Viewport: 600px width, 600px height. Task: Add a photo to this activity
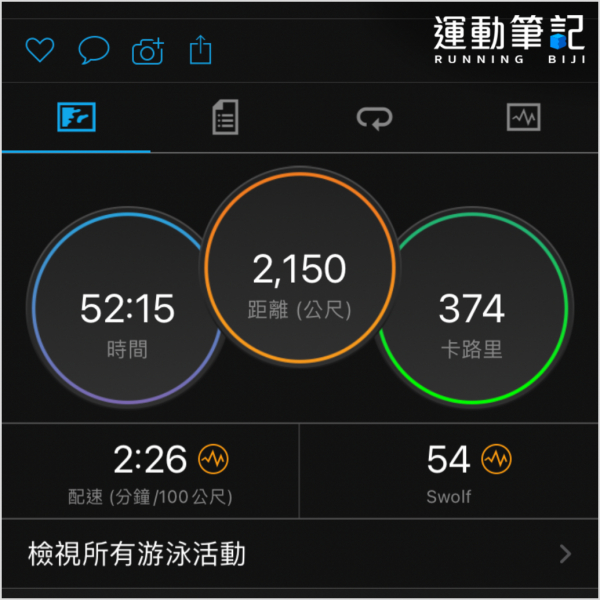(148, 50)
